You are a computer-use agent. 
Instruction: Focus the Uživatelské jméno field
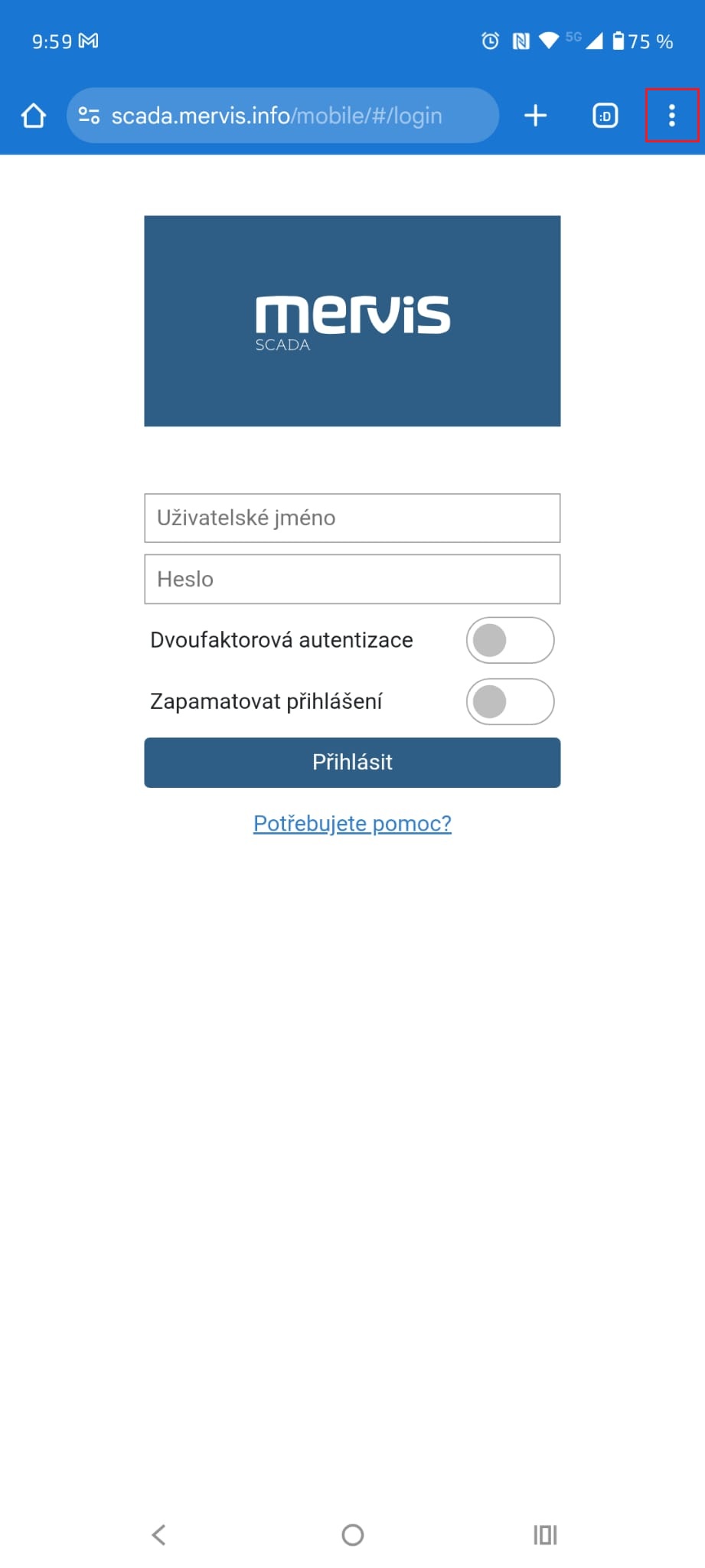pyautogui.click(x=352, y=518)
